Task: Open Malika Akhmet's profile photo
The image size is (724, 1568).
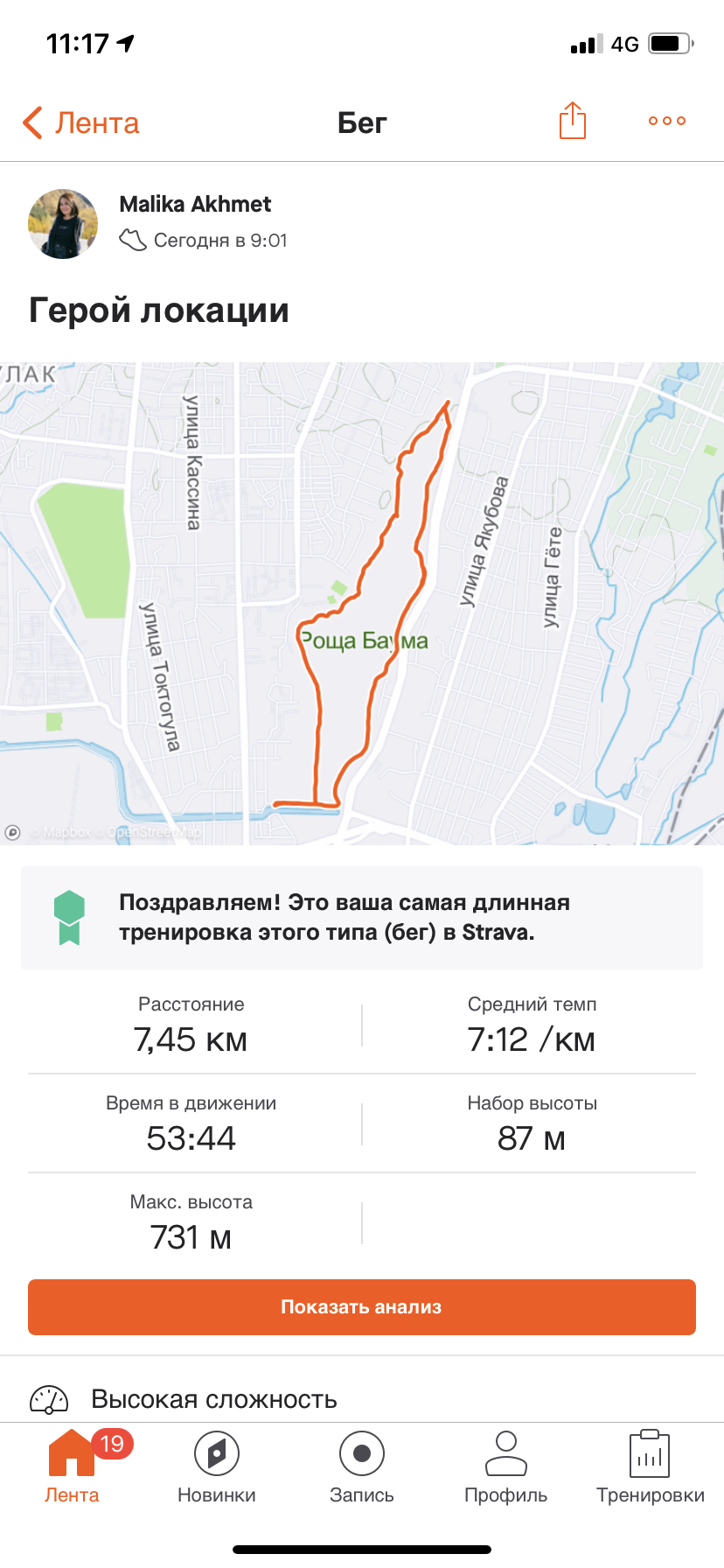Action: pos(63,224)
